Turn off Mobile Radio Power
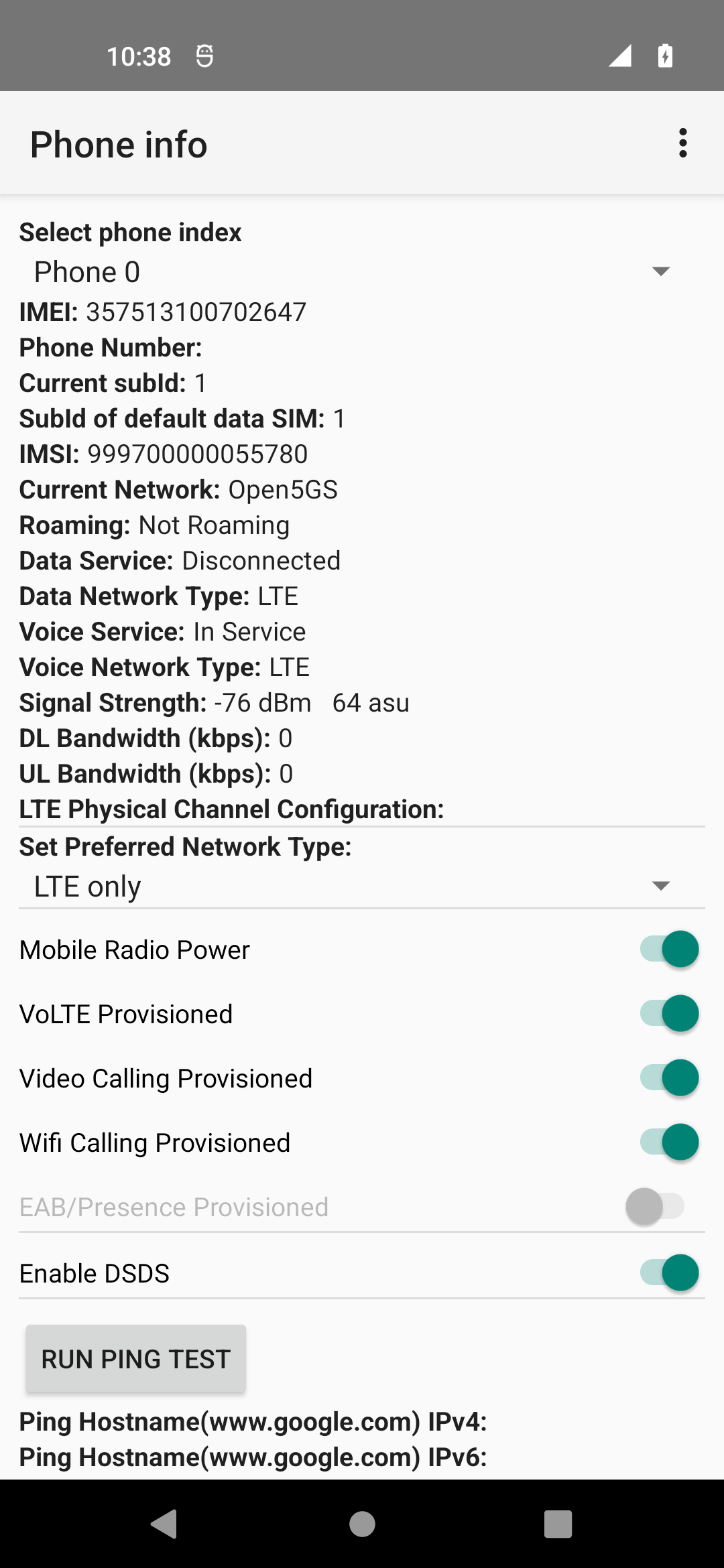This screenshot has height=1568, width=724. [x=669, y=950]
